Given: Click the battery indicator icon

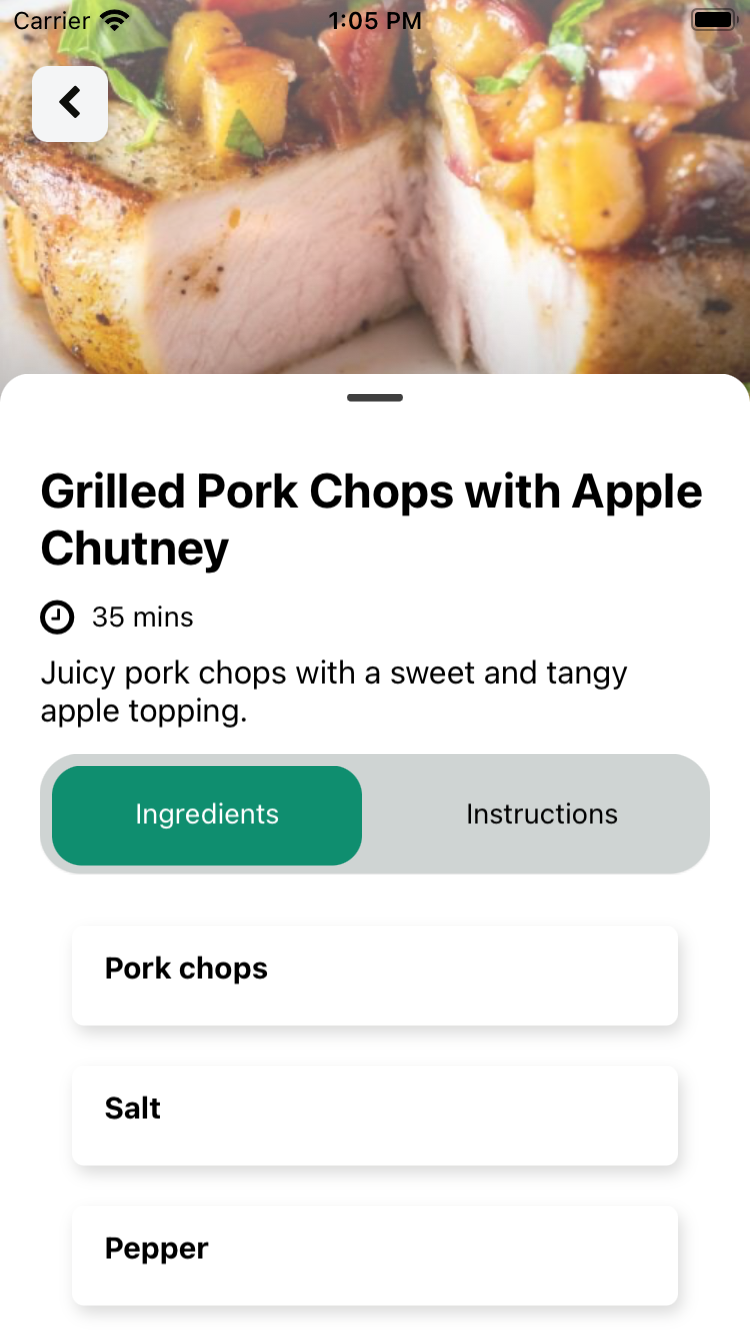Looking at the screenshot, I should pos(712,18).
